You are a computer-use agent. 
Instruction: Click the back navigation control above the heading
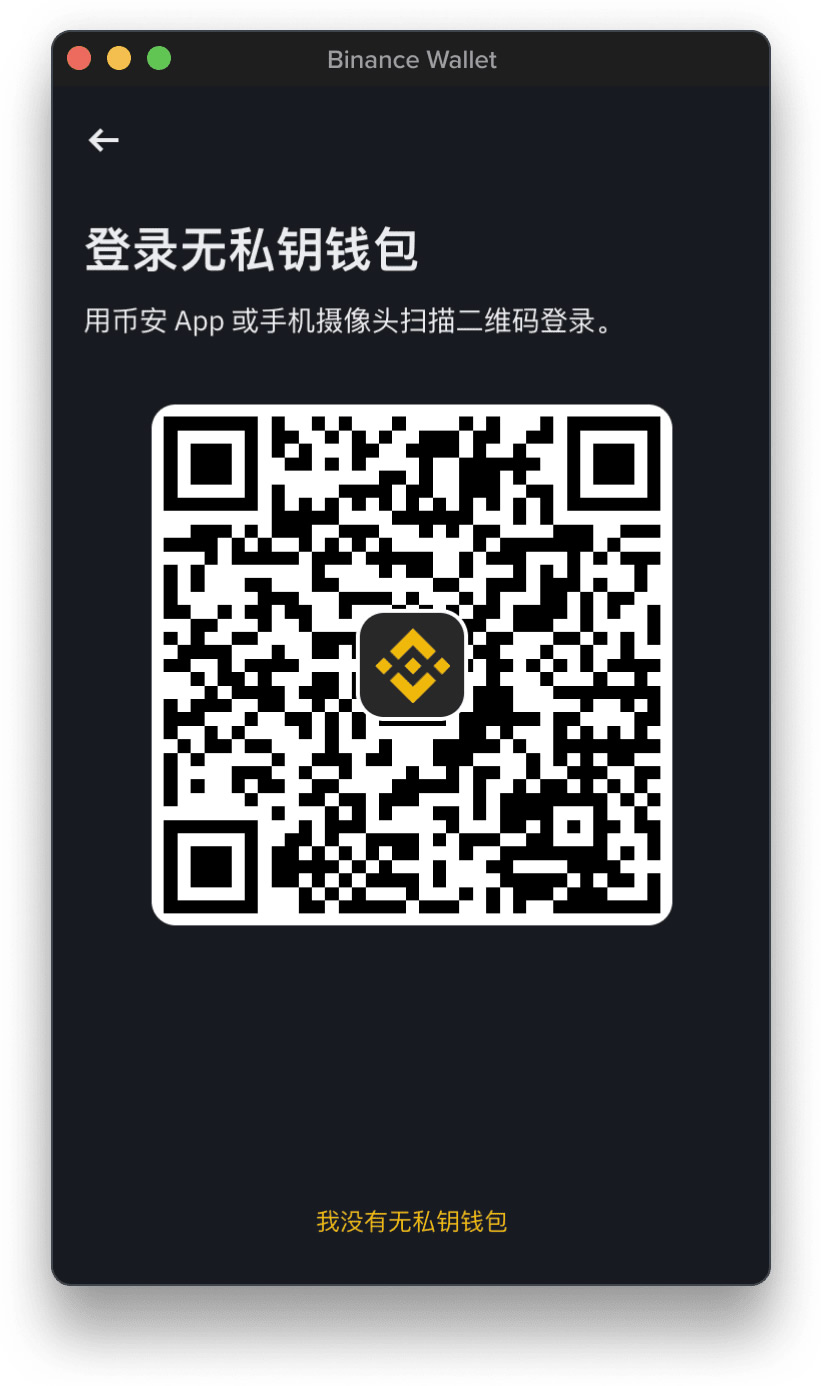click(x=101, y=140)
